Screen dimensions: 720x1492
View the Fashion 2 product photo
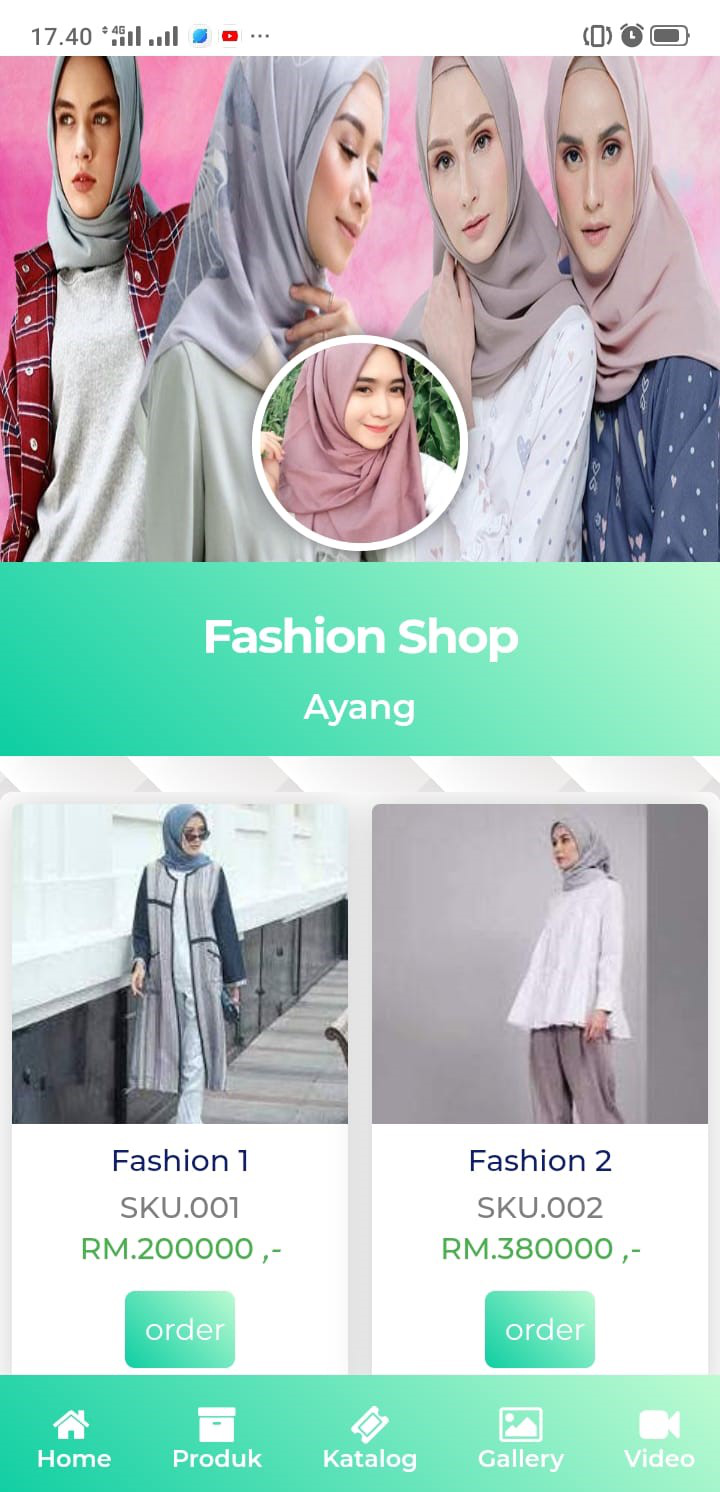[x=540, y=964]
